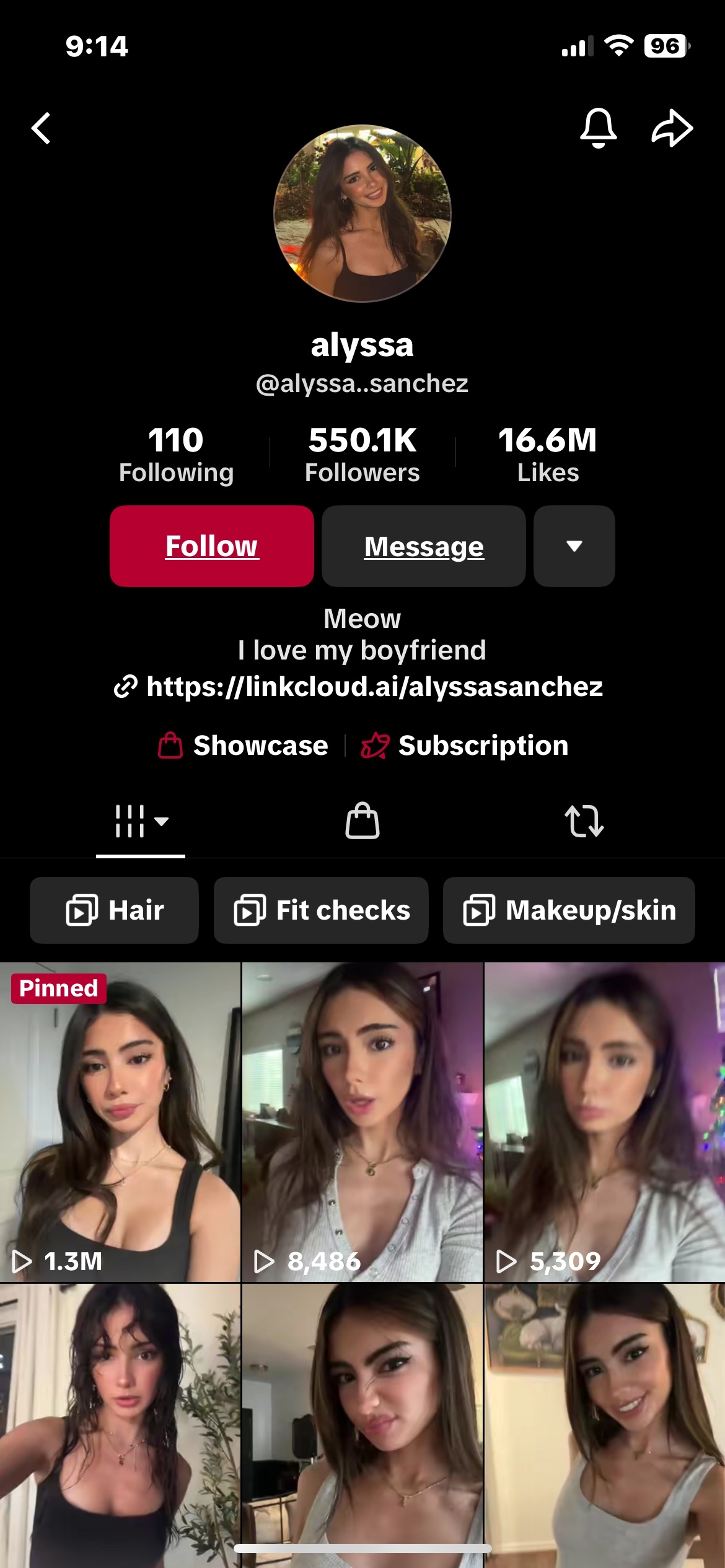The width and height of the screenshot is (725, 1568).
Task: Message alyssa
Action: pyautogui.click(x=424, y=546)
